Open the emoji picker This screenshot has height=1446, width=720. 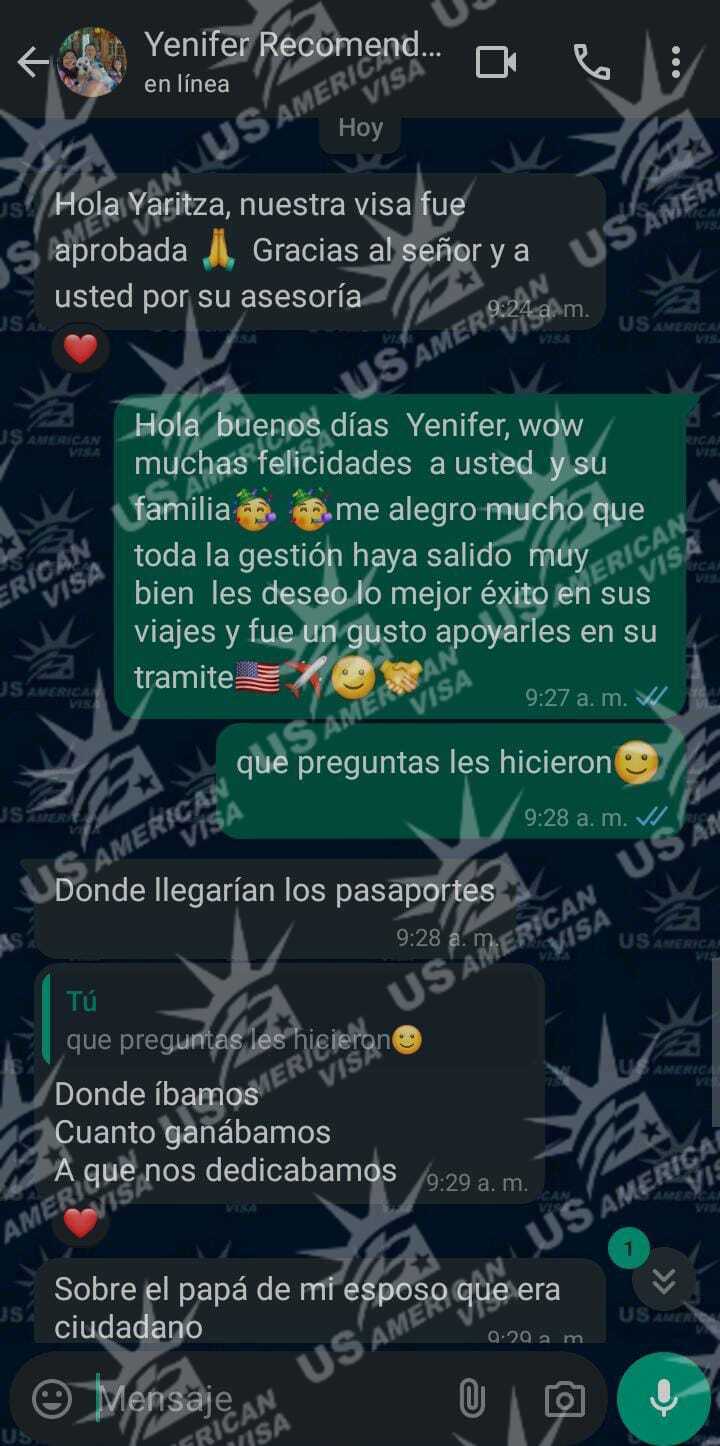click(x=52, y=1398)
